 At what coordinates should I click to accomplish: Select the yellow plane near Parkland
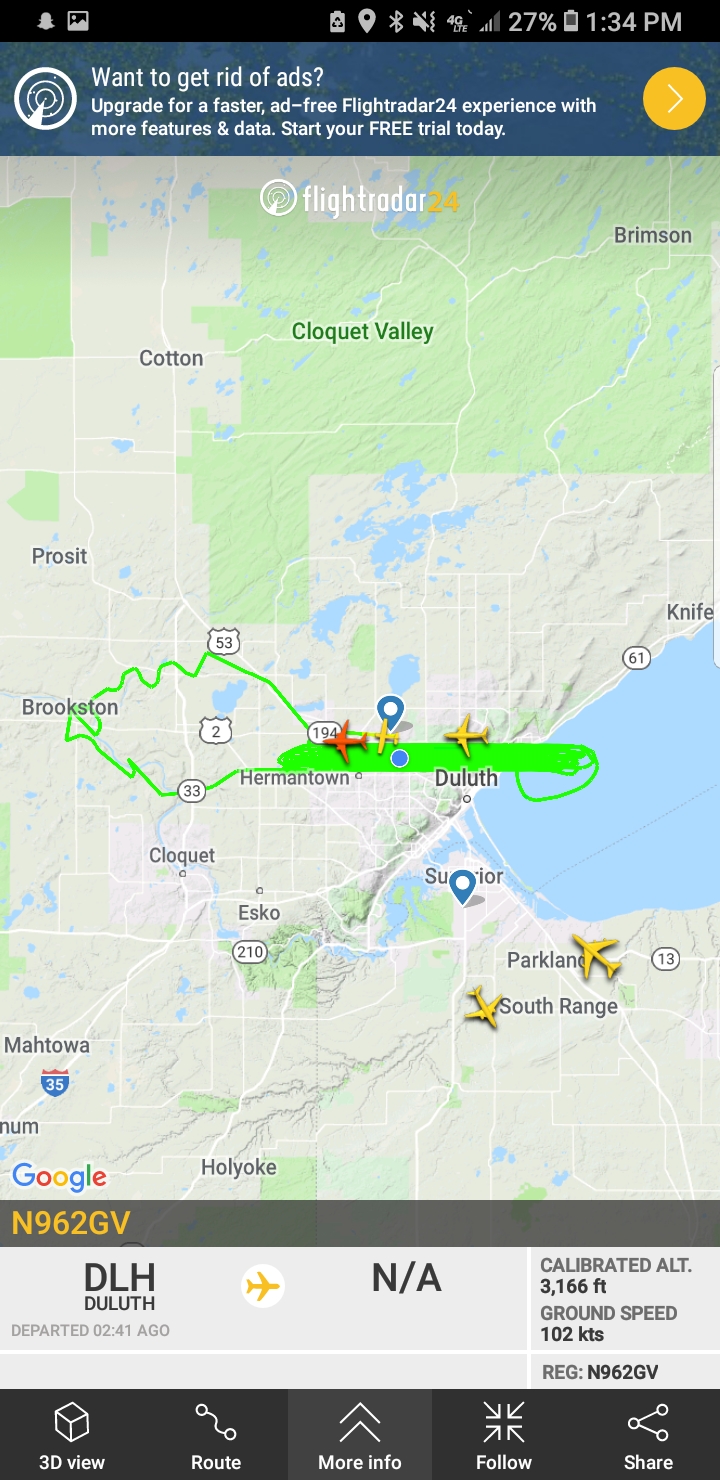click(597, 955)
